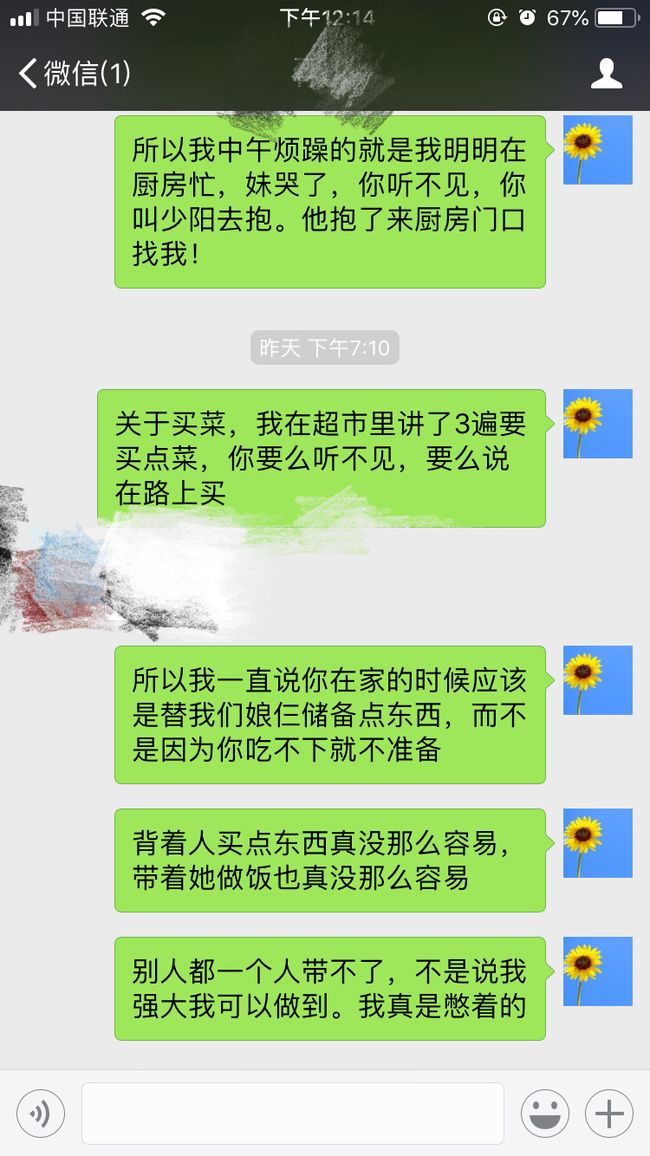Image resolution: width=650 pixels, height=1156 pixels.
Task: Switch to voice message input
Action: pos(41,1113)
